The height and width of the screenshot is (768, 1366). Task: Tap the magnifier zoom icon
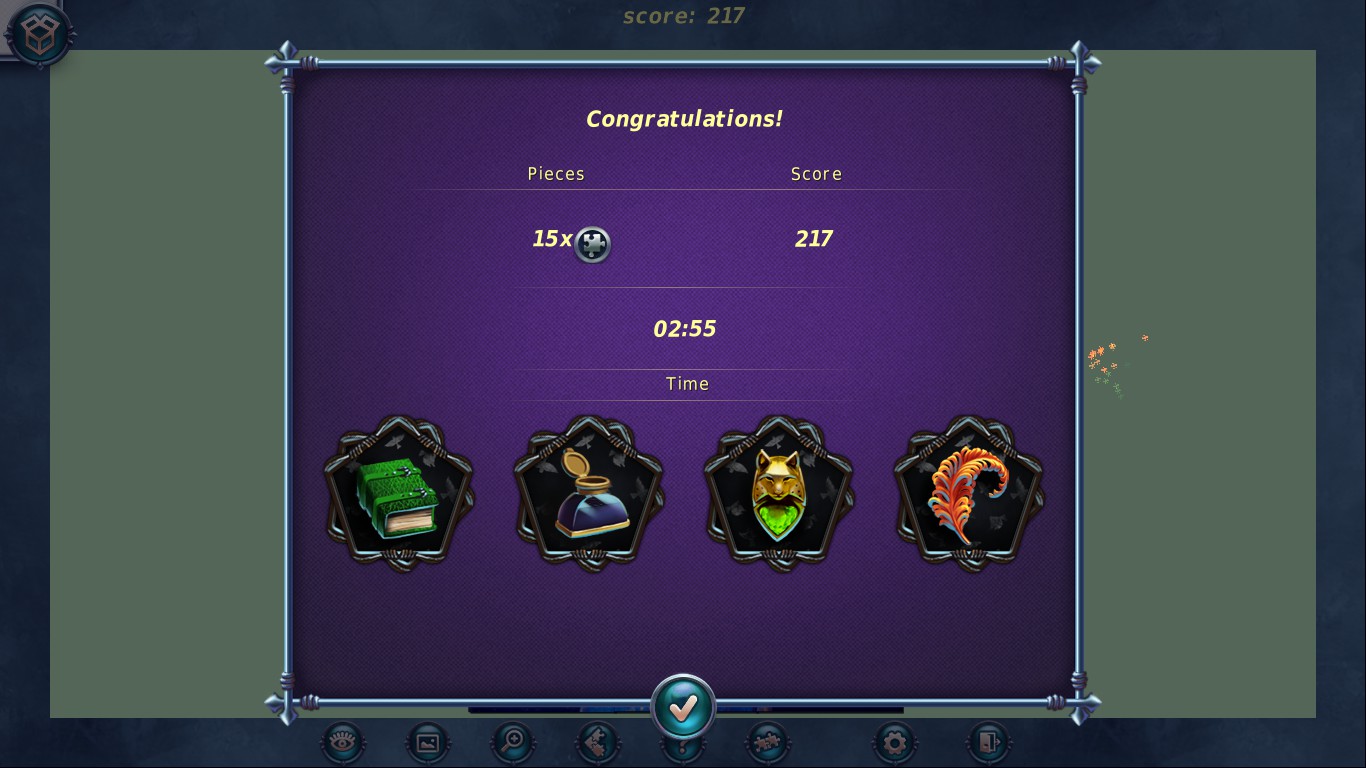513,743
